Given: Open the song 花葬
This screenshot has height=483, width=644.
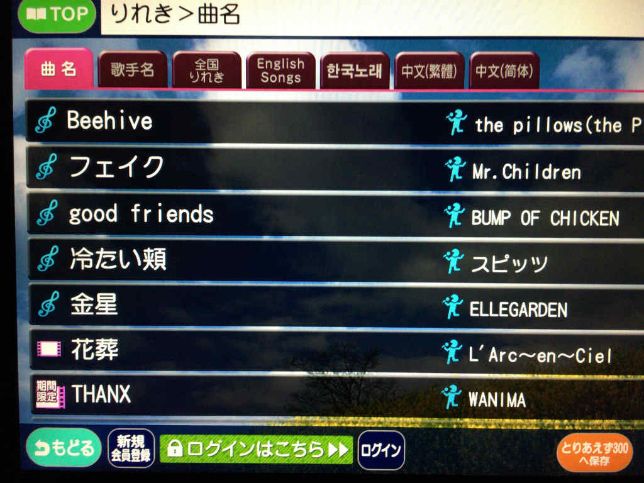Looking at the screenshot, I should (x=94, y=350).
